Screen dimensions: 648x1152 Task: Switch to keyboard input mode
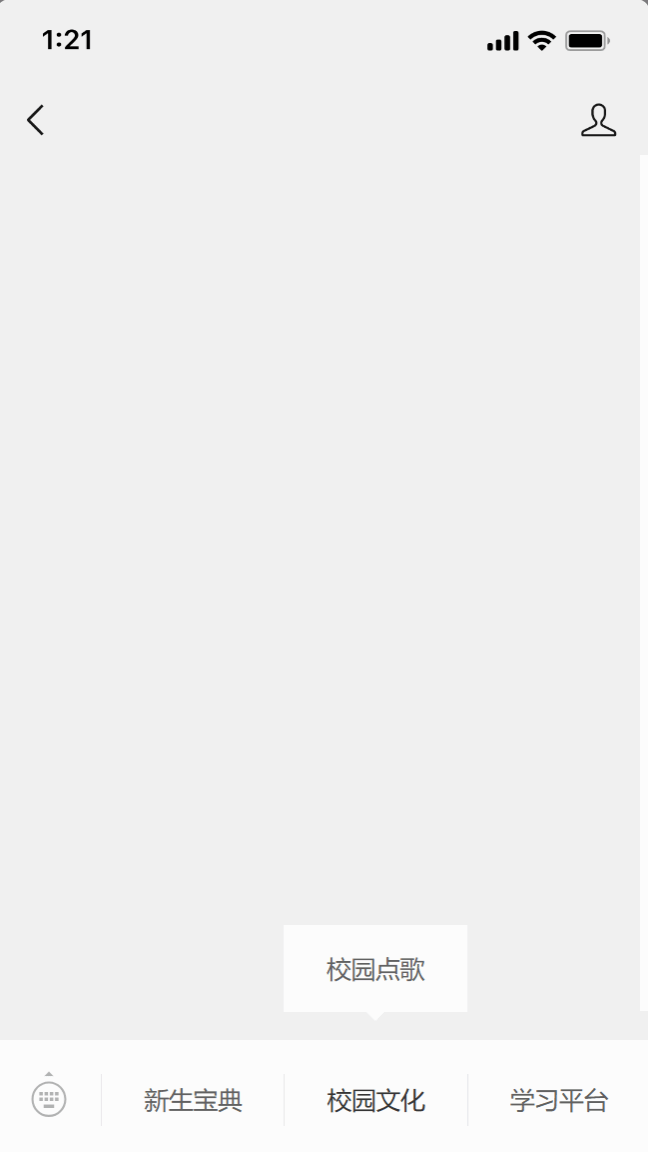point(49,1098)
